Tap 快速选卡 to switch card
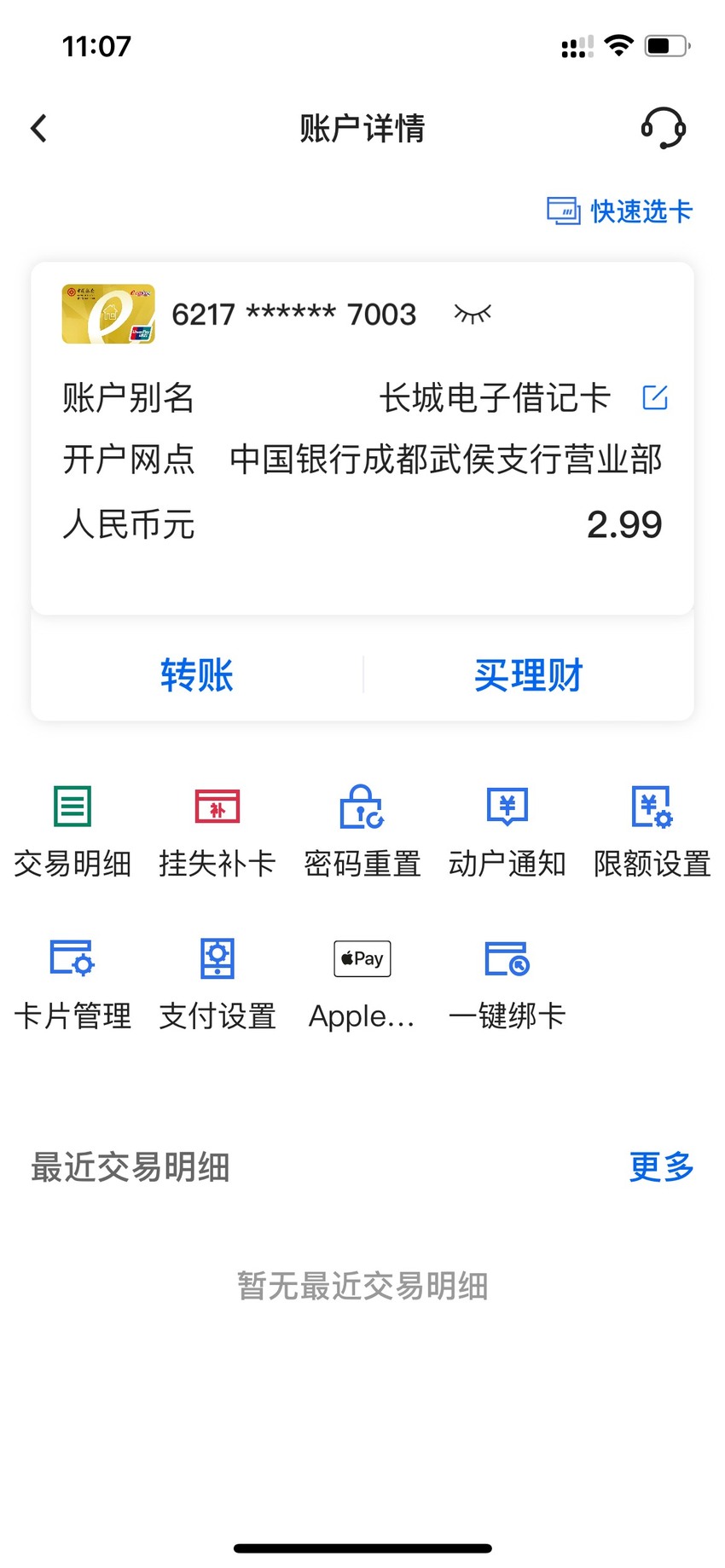The image size is (725, 1568). tap(620, 211)
